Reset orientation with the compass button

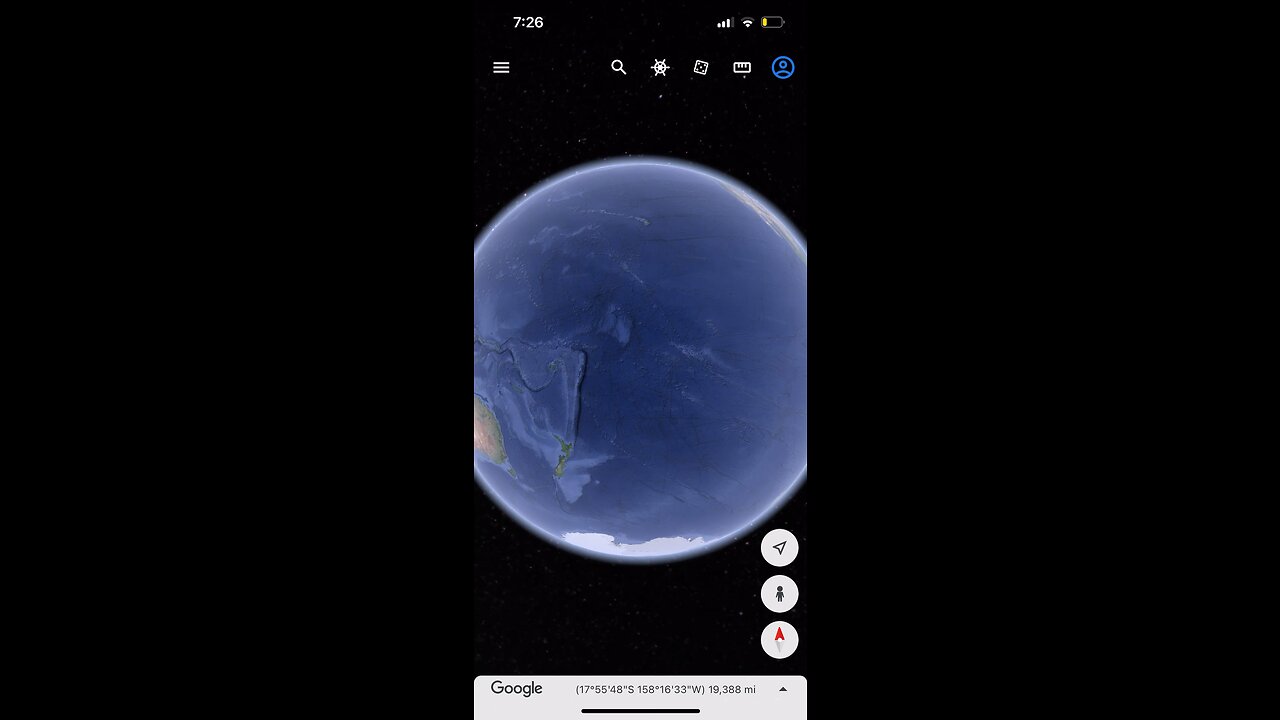click(x=779, y=639)
